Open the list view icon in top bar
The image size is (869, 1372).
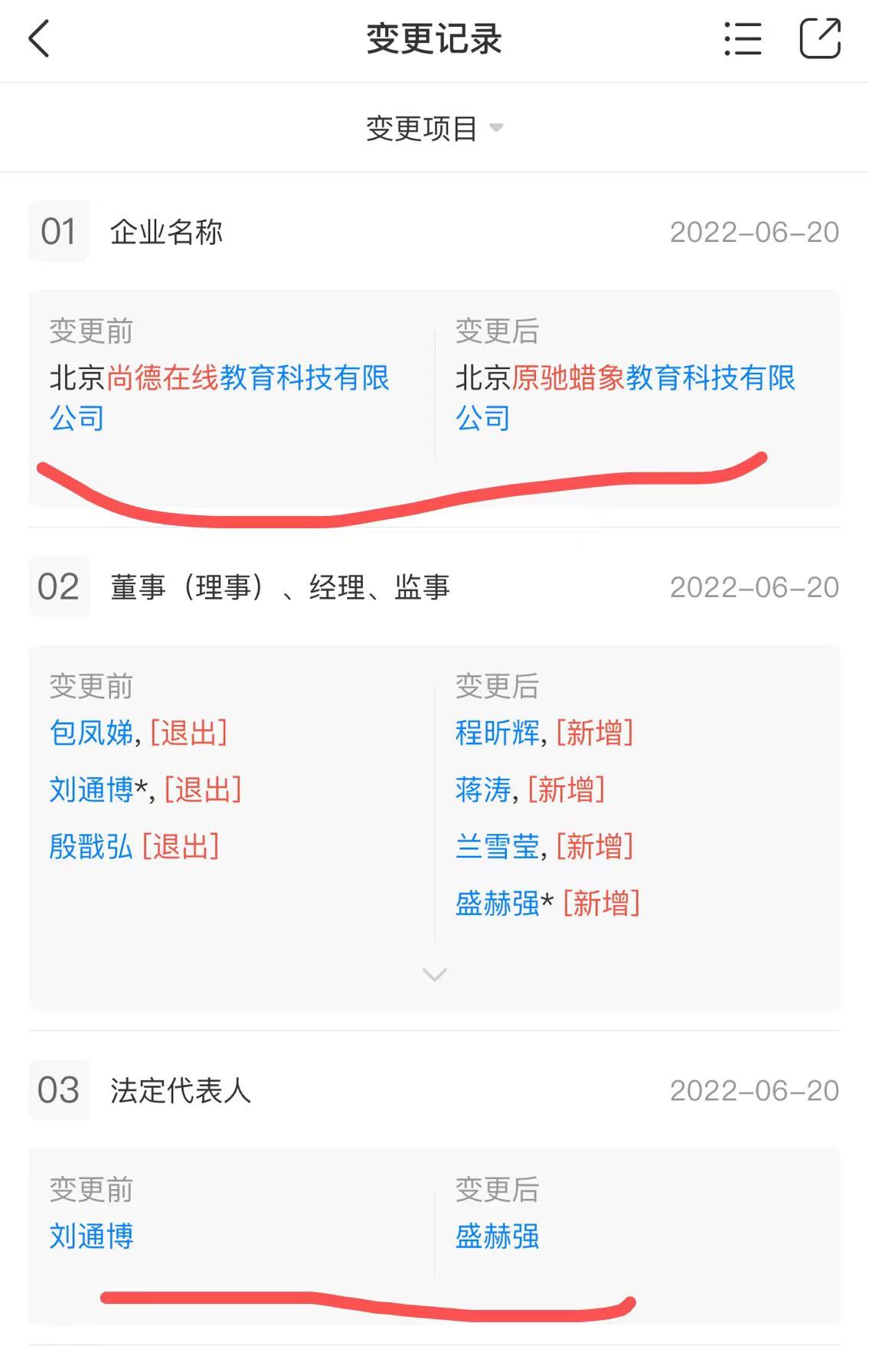coord(741,38)
